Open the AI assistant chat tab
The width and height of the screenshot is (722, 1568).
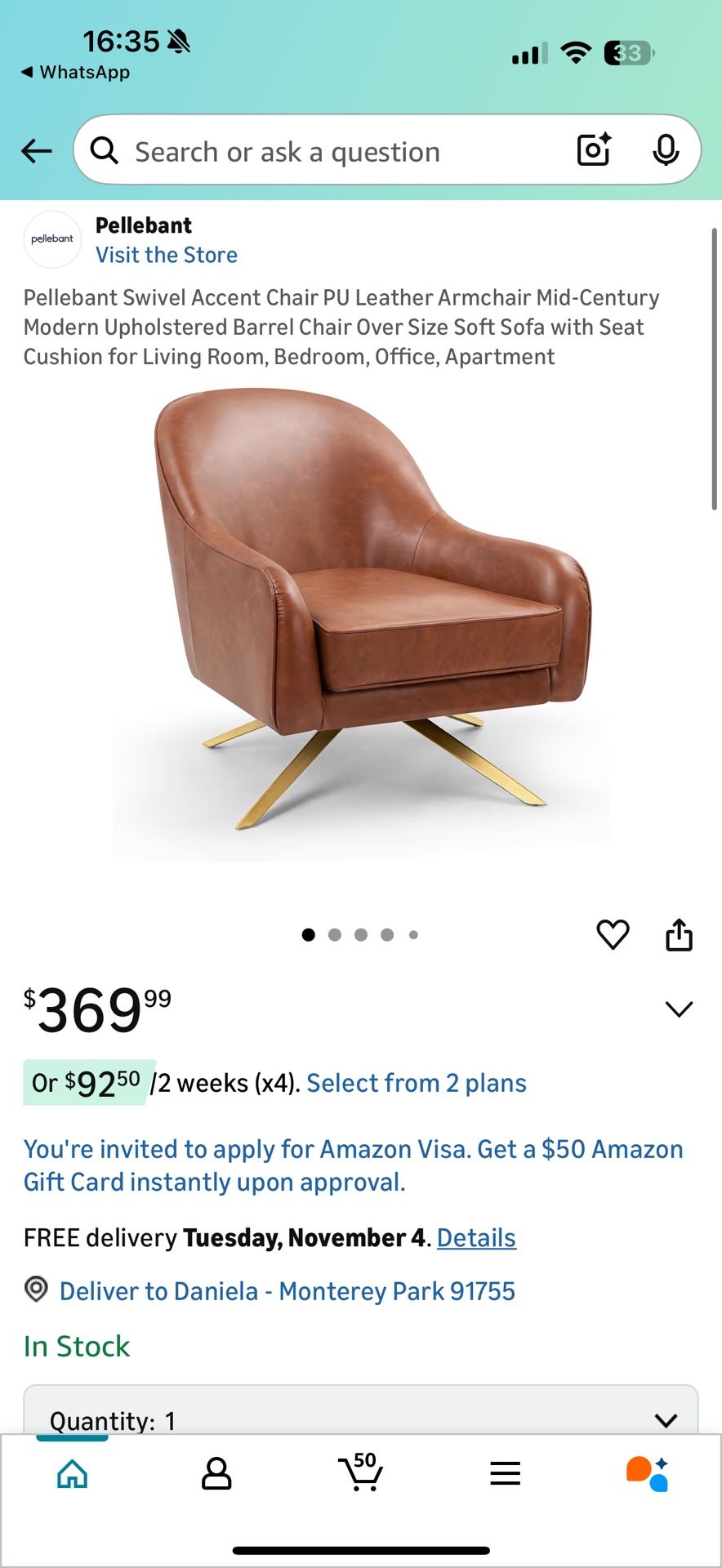click(x=648, y=1473)
